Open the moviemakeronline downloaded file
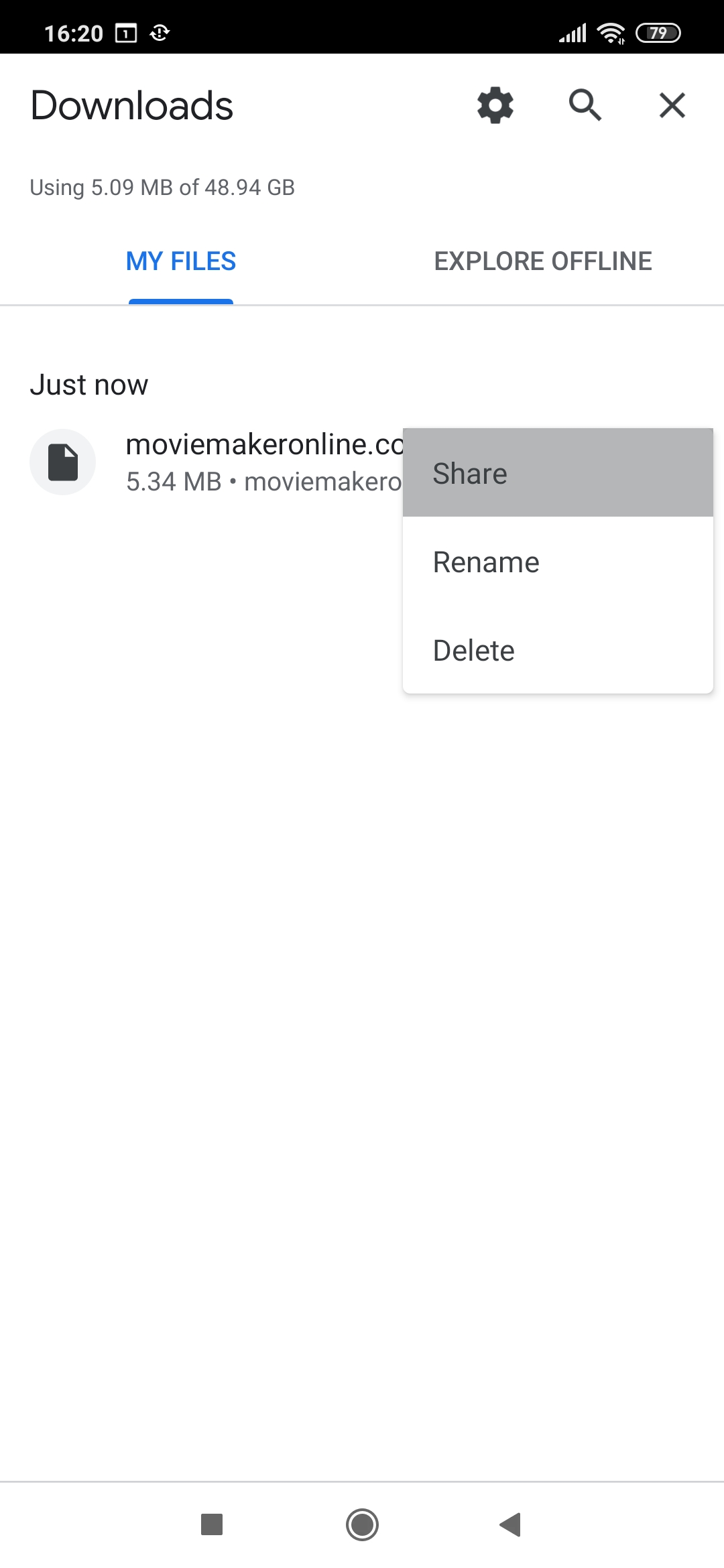The height and width of the screenshot is (1568, 724). pos(216,462)
